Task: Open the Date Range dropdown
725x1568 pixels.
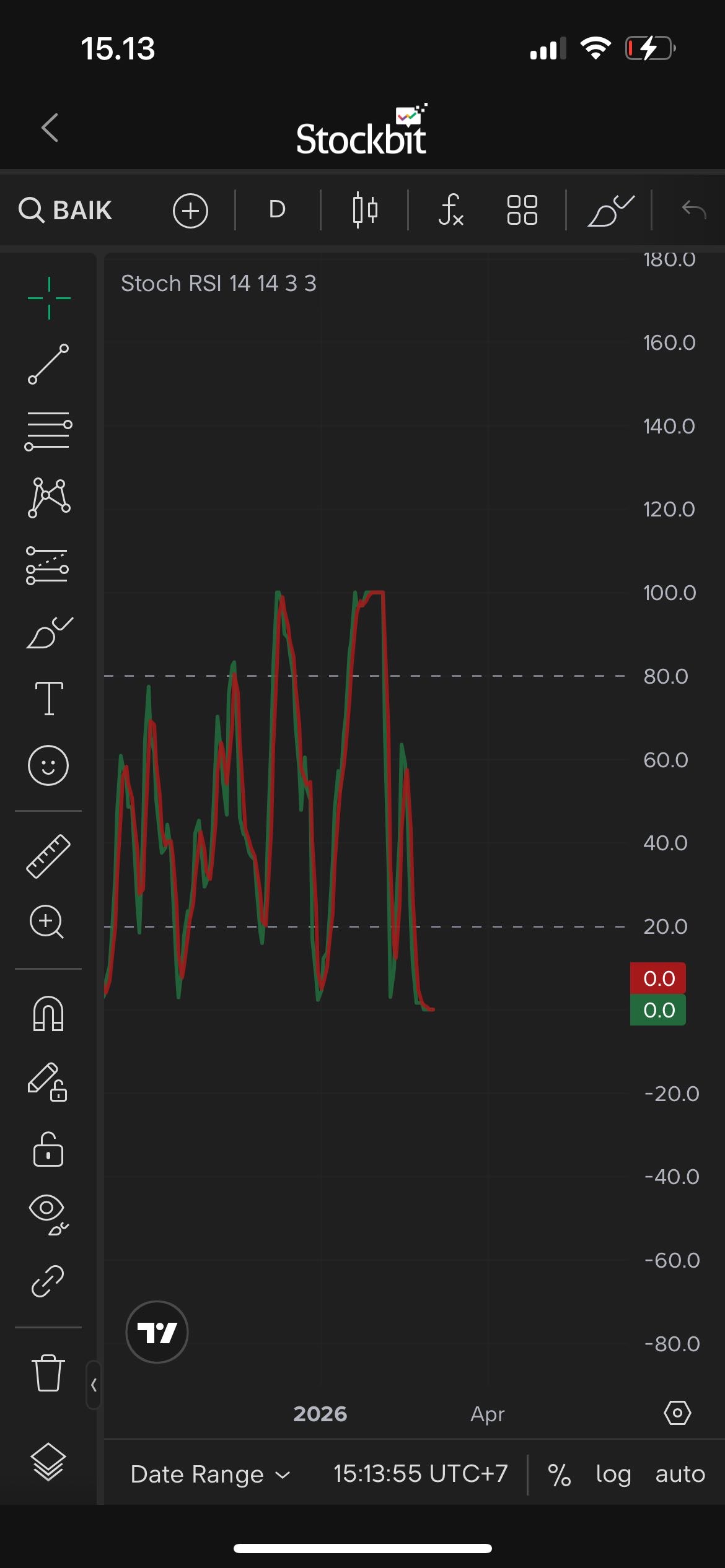Action: coord(210,1474)
